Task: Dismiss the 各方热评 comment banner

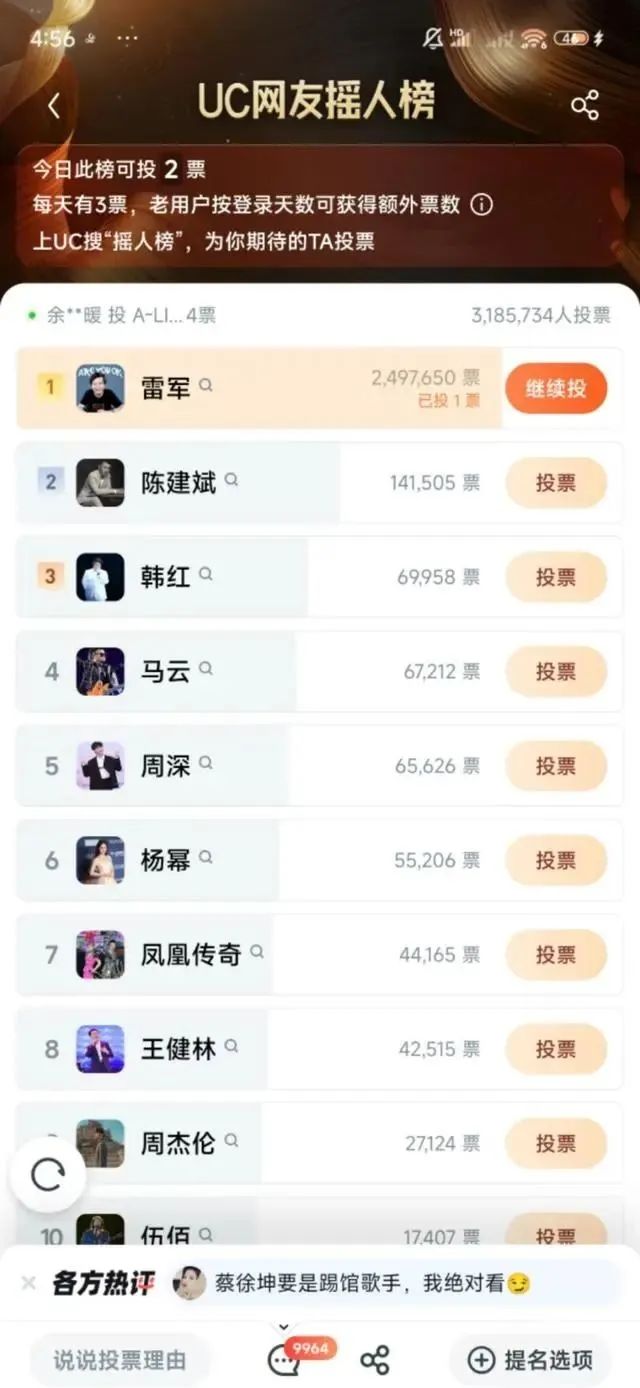Action: pyautogui.click(x=29, y=1282)
